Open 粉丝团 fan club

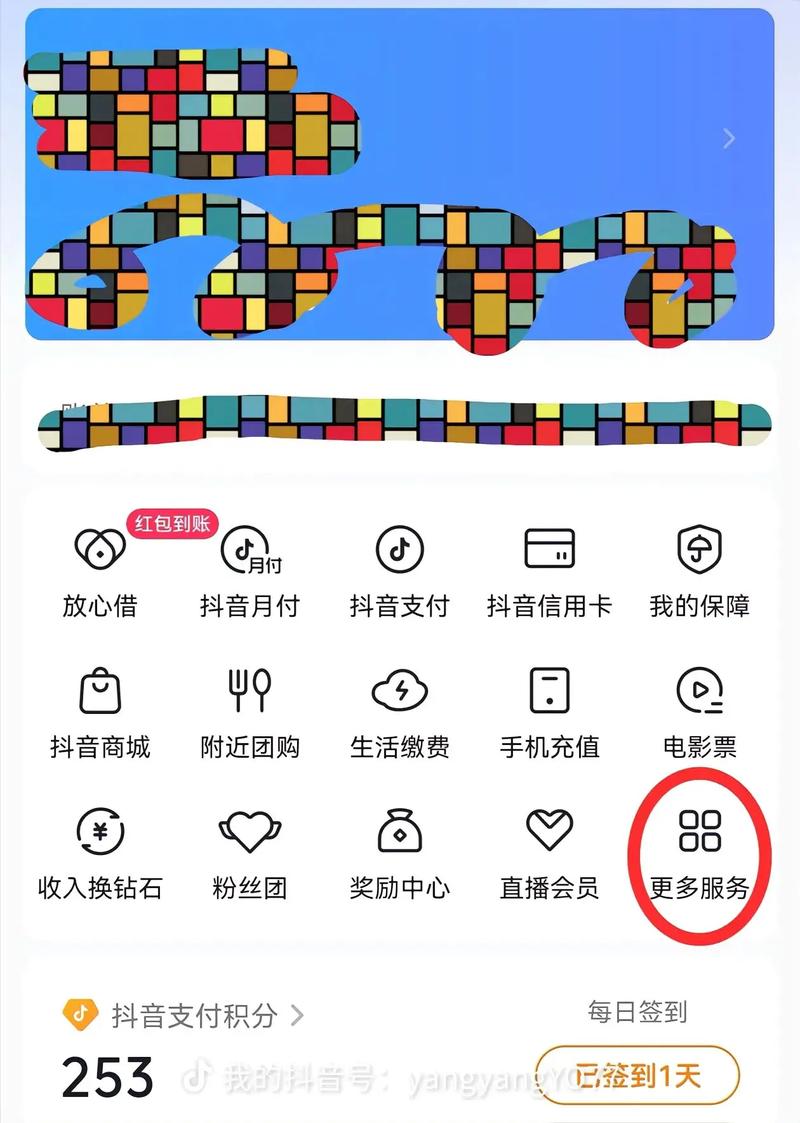click(x=249, y=852)
